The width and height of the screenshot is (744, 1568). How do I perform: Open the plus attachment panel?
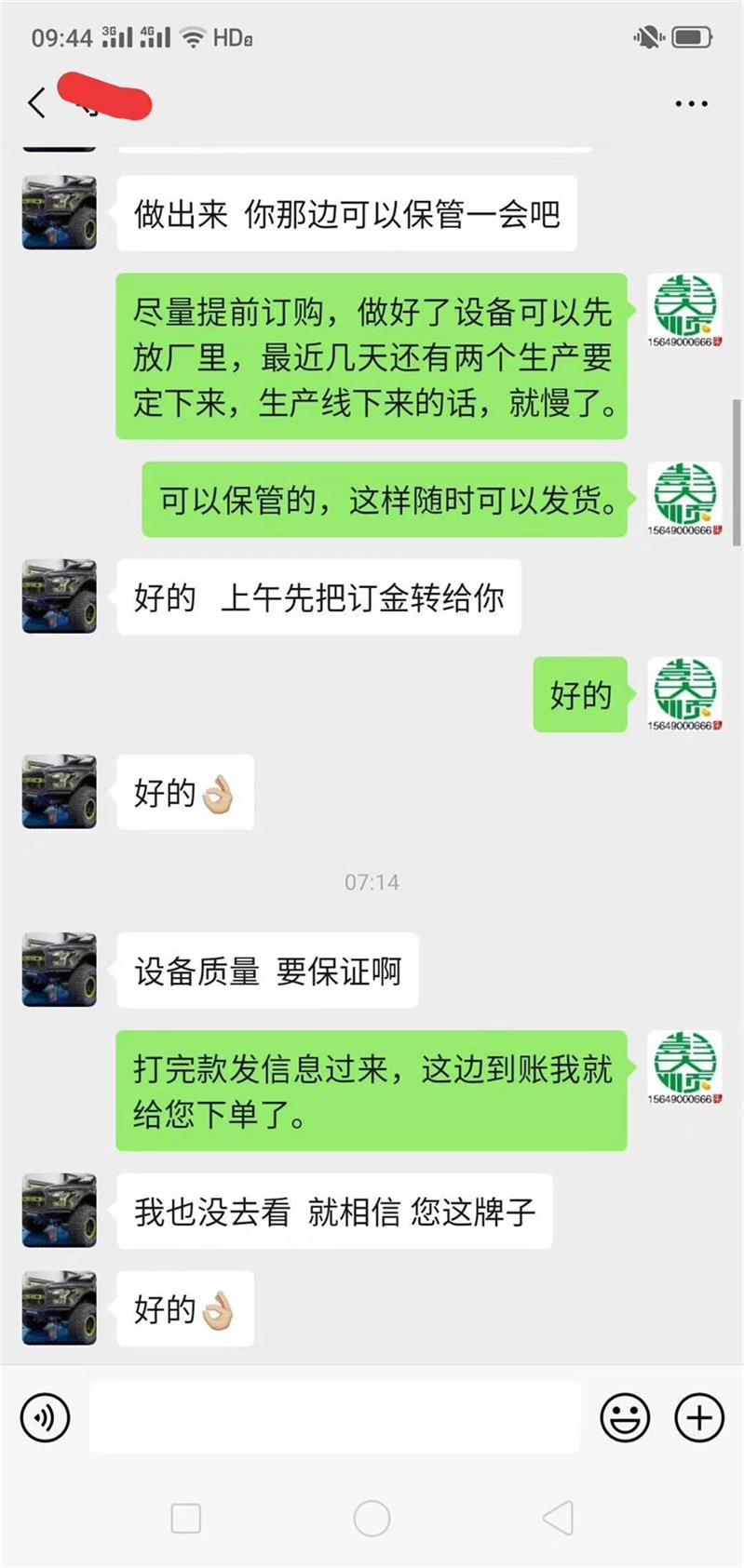(698, 1417)
